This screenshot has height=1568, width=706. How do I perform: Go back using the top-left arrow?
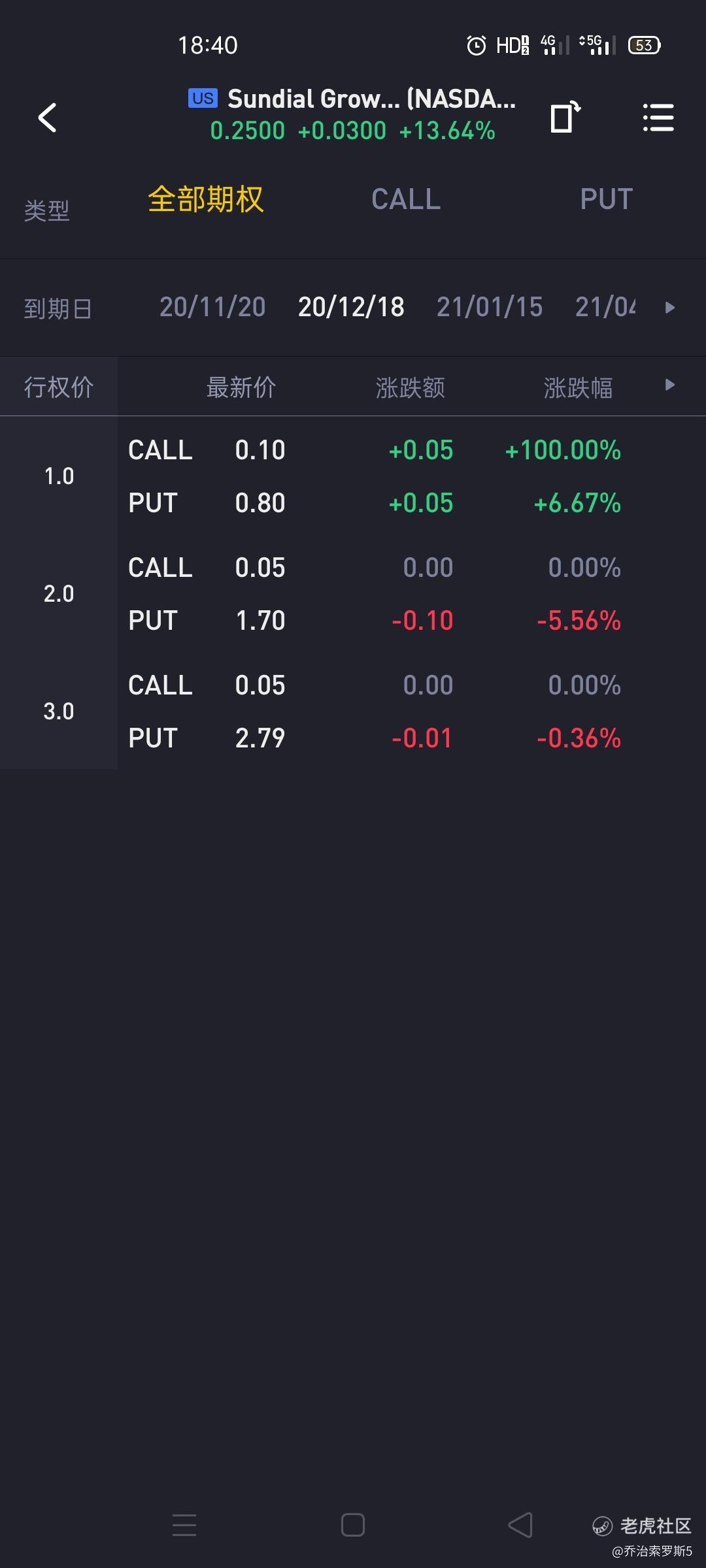pos(47,118)
